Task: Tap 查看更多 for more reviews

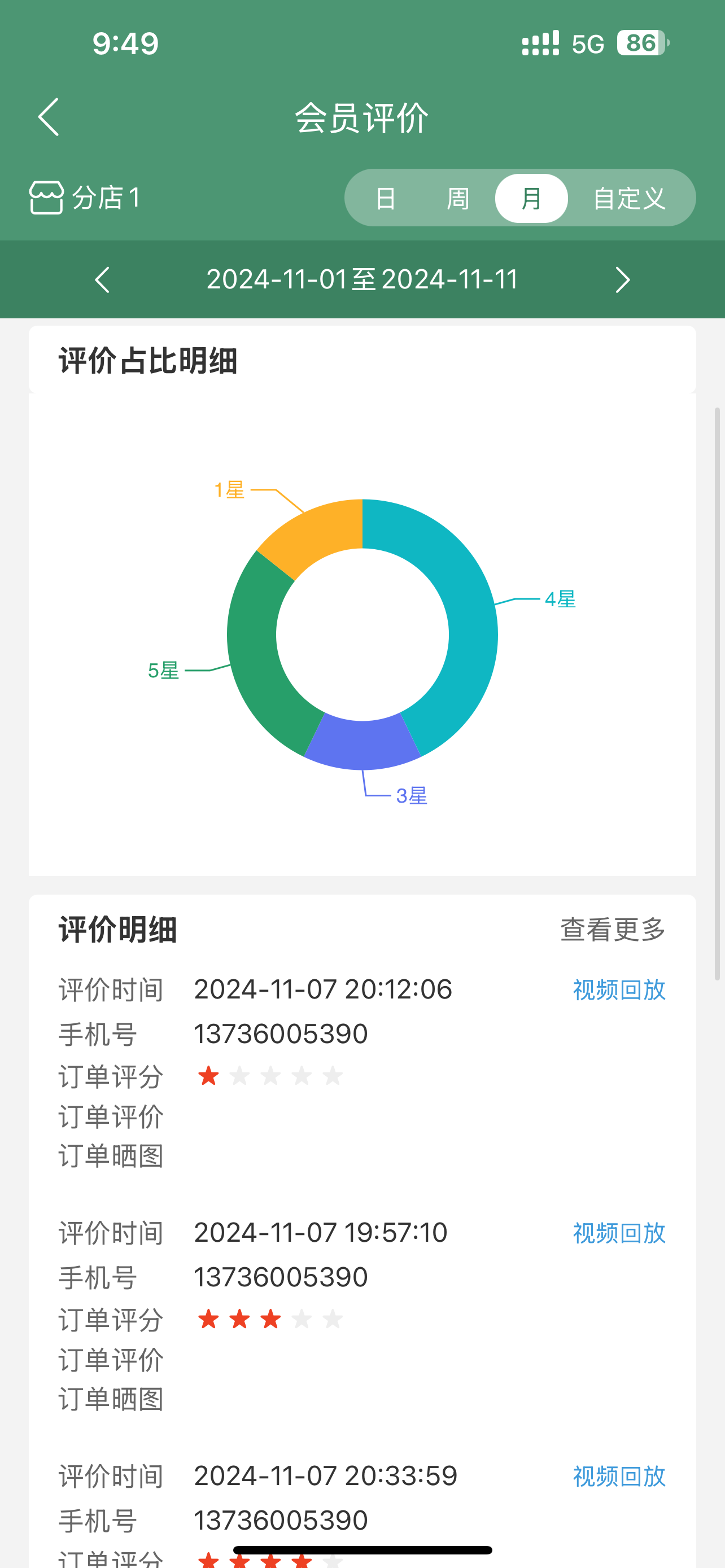Action: coord(613,930)
